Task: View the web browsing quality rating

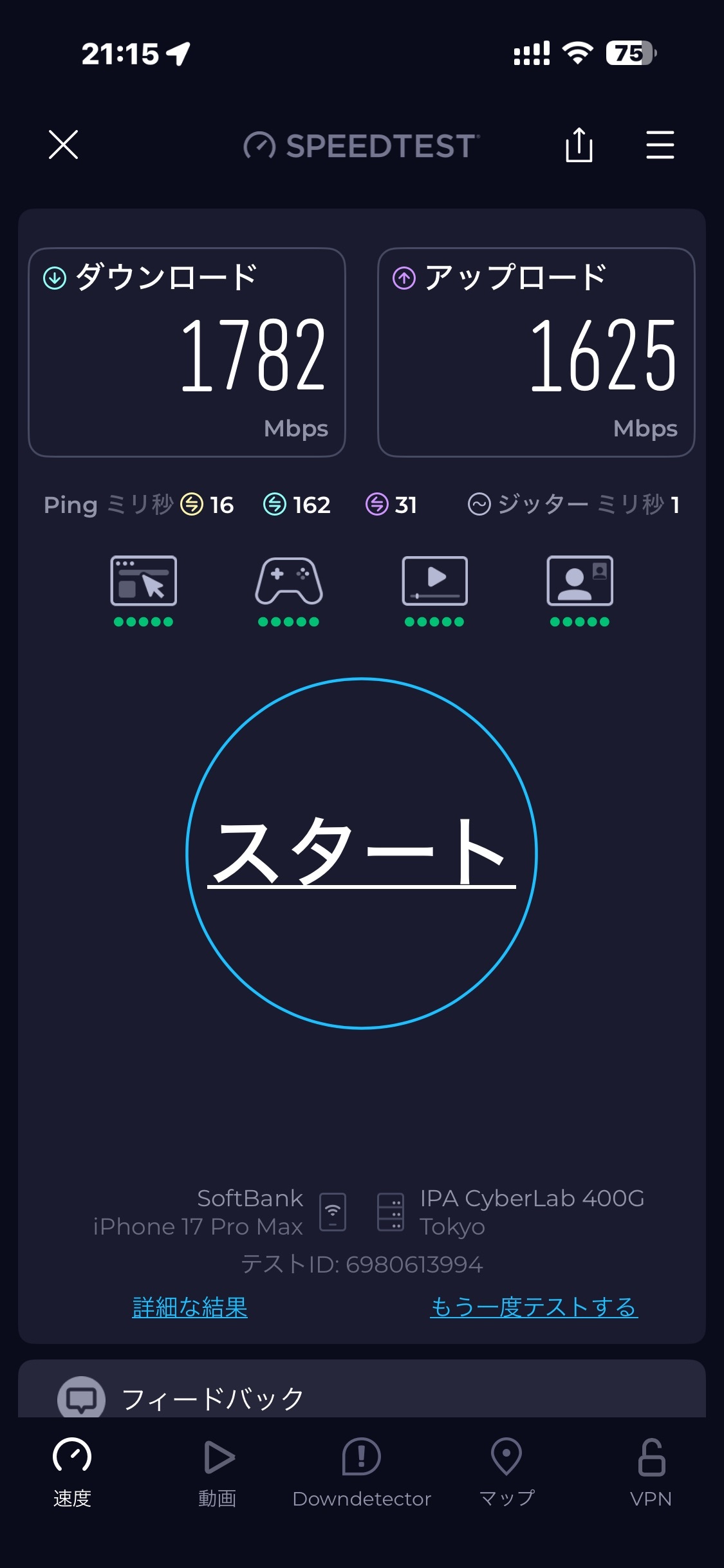Action: click(144, 589)
